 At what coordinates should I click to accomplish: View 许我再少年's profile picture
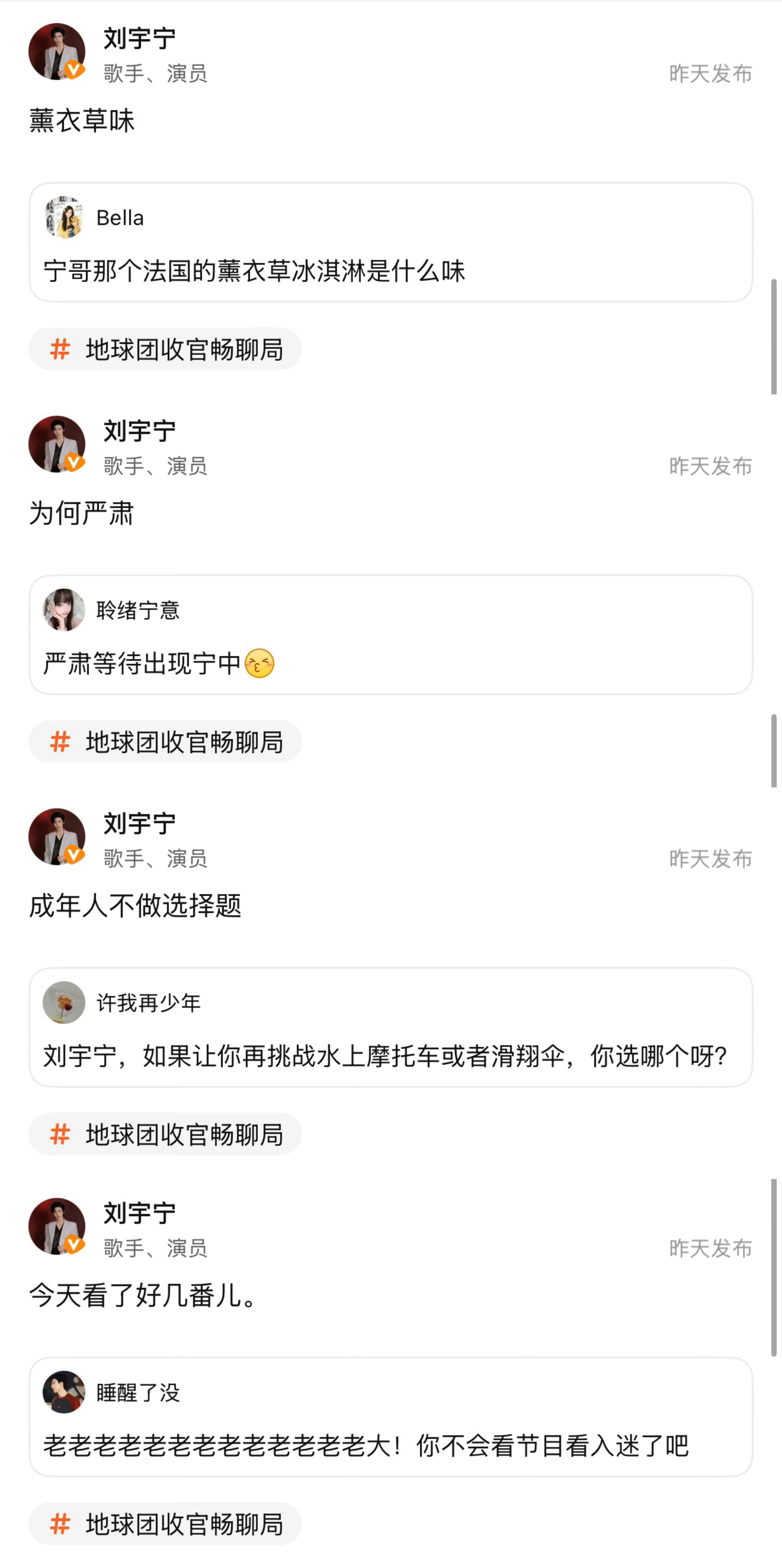pyautogui.click(x=64, y=1002)
